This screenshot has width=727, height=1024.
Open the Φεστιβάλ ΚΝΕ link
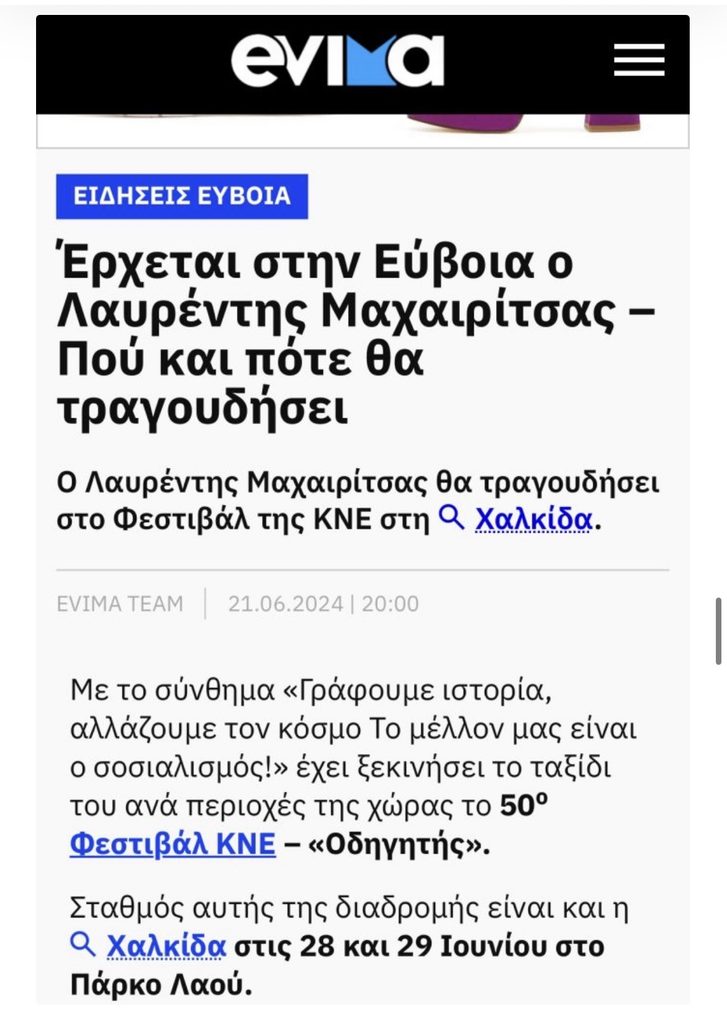[172, 843]
